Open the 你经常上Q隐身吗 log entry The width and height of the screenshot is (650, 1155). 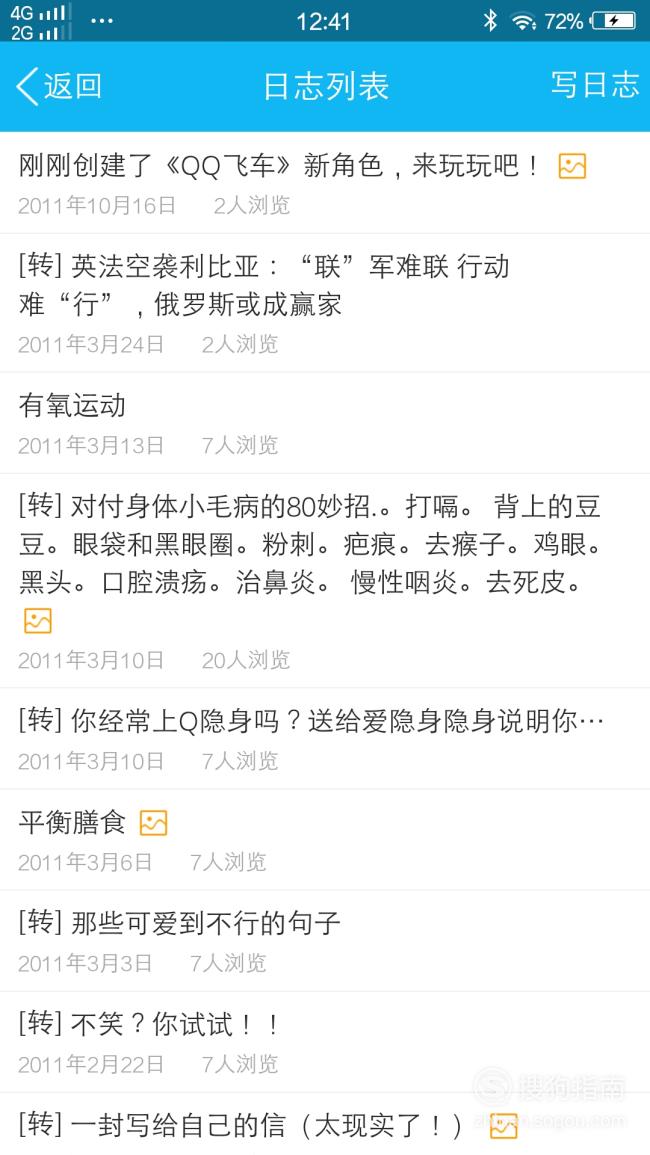(325, 739)
